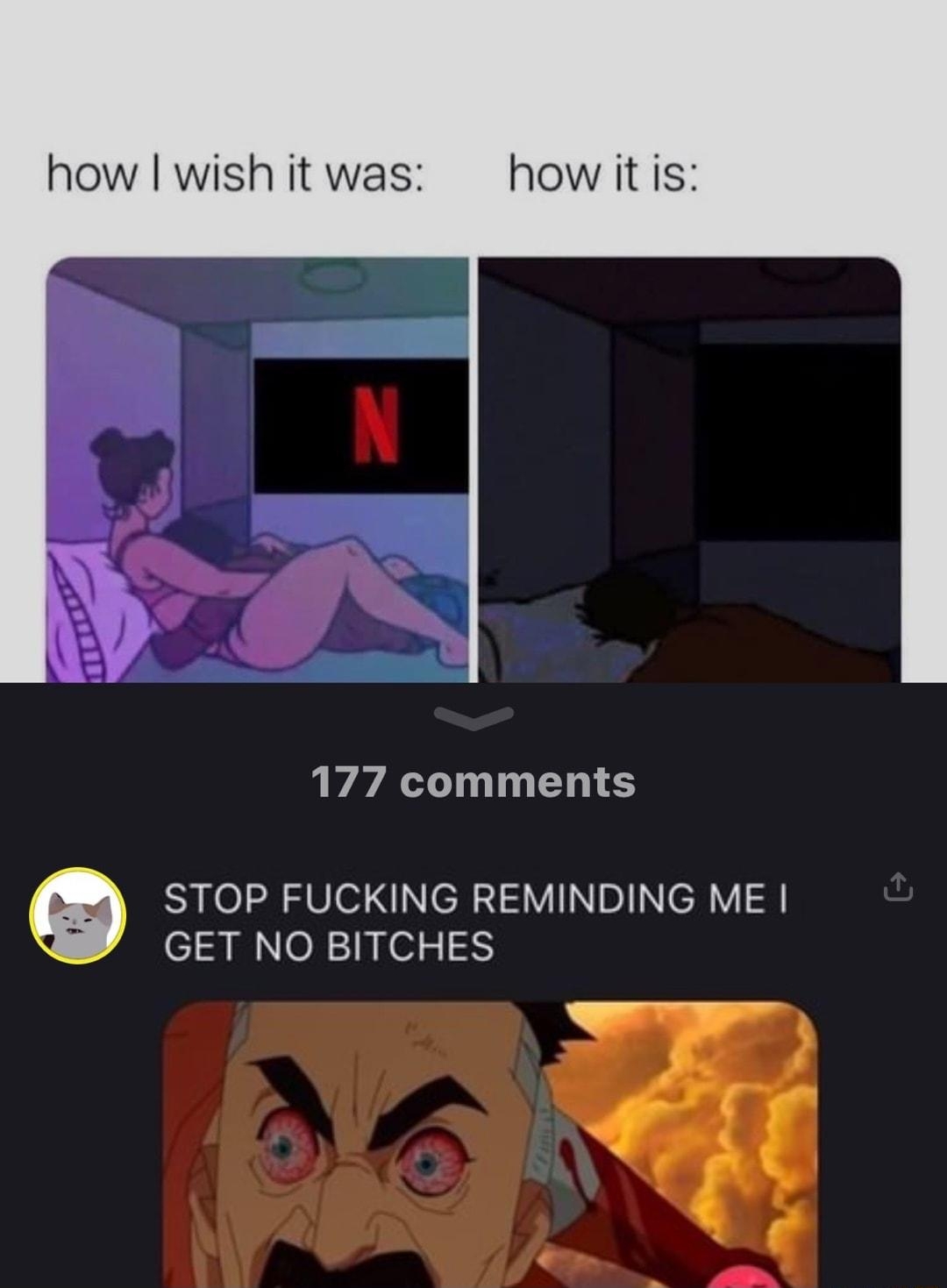
Task: Open the angry man image in comment
Action: click(489, 1142)
